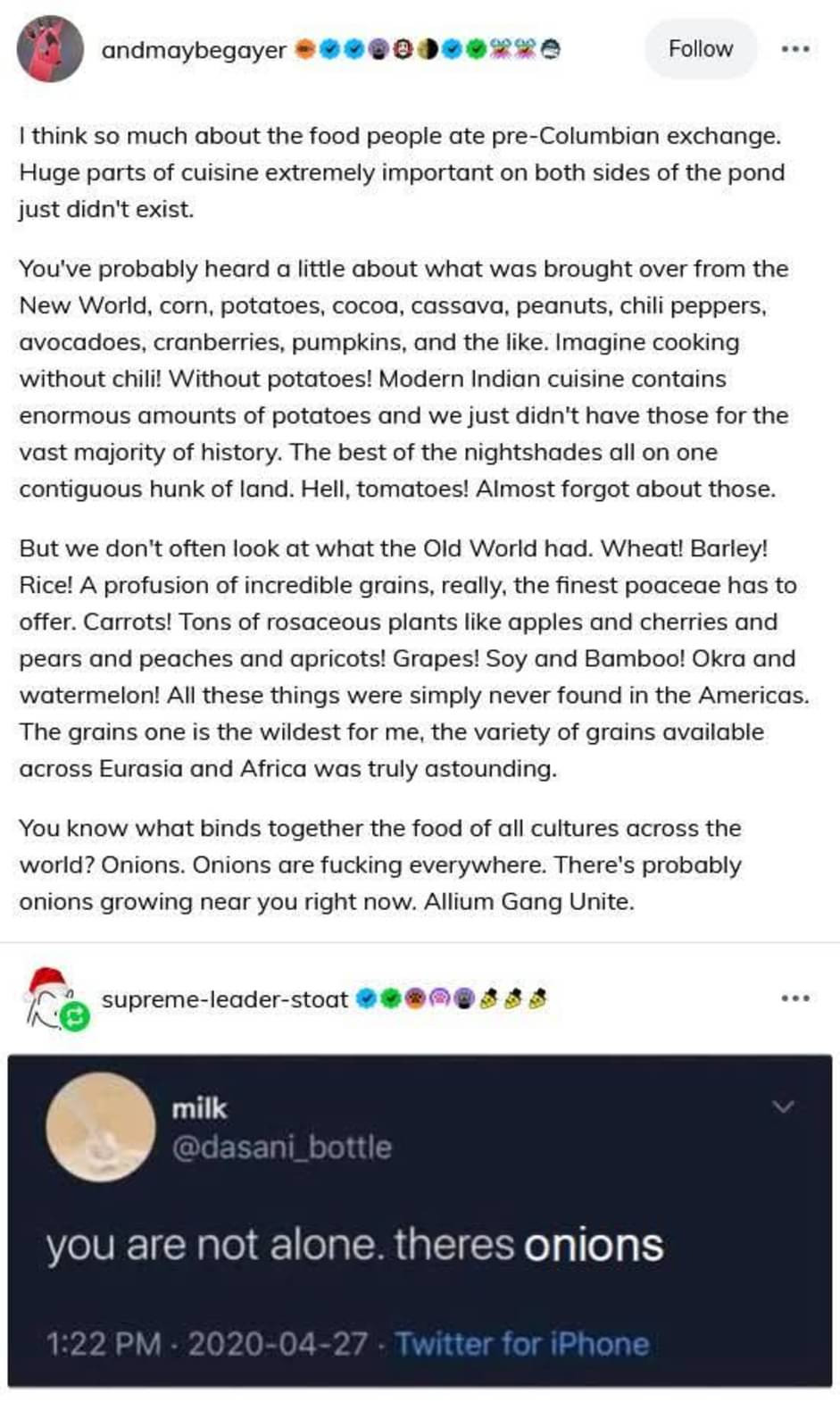Open andmaybegayer's profile avatar
The width and height of the screenshot is (840, 1411).
click(x=50, y=49)
